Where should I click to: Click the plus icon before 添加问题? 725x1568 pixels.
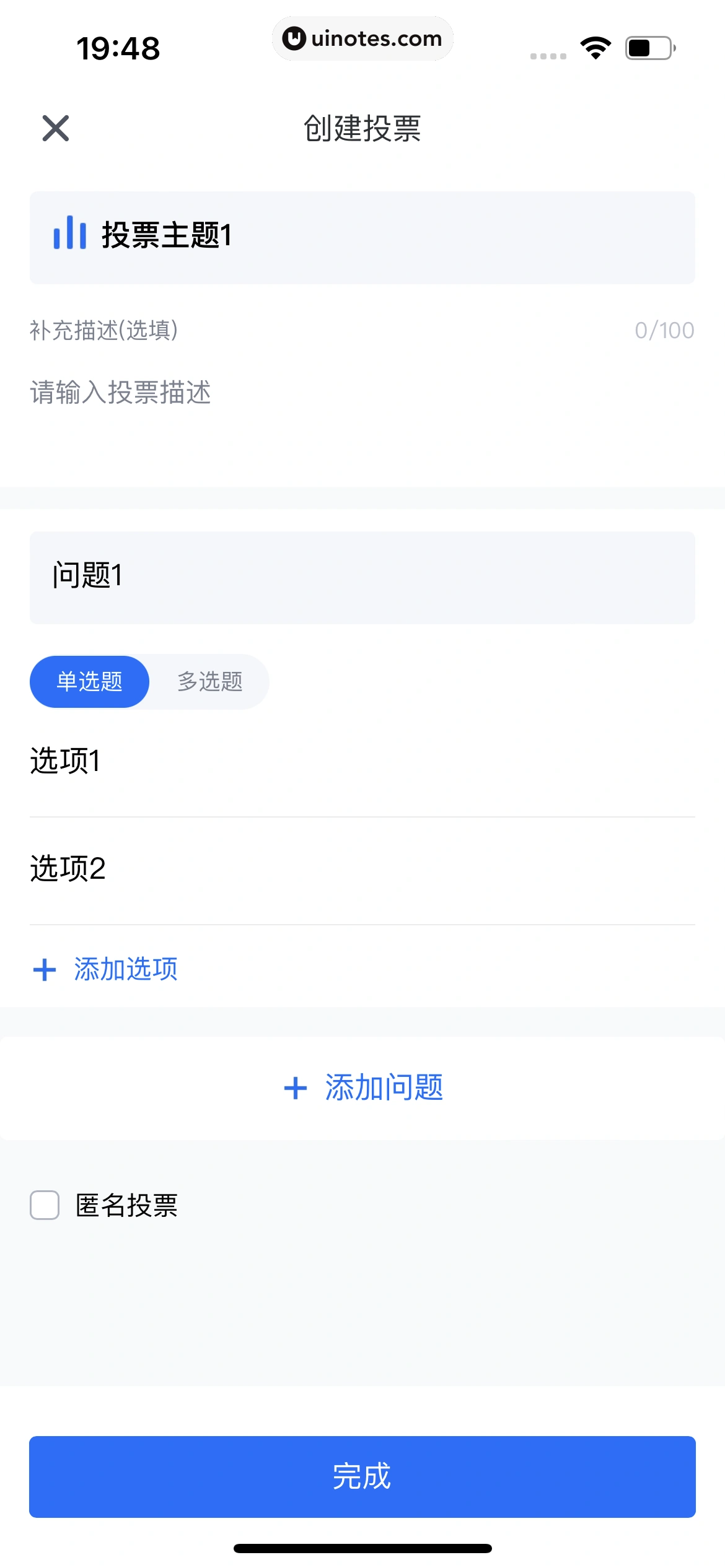point(296,1088)
